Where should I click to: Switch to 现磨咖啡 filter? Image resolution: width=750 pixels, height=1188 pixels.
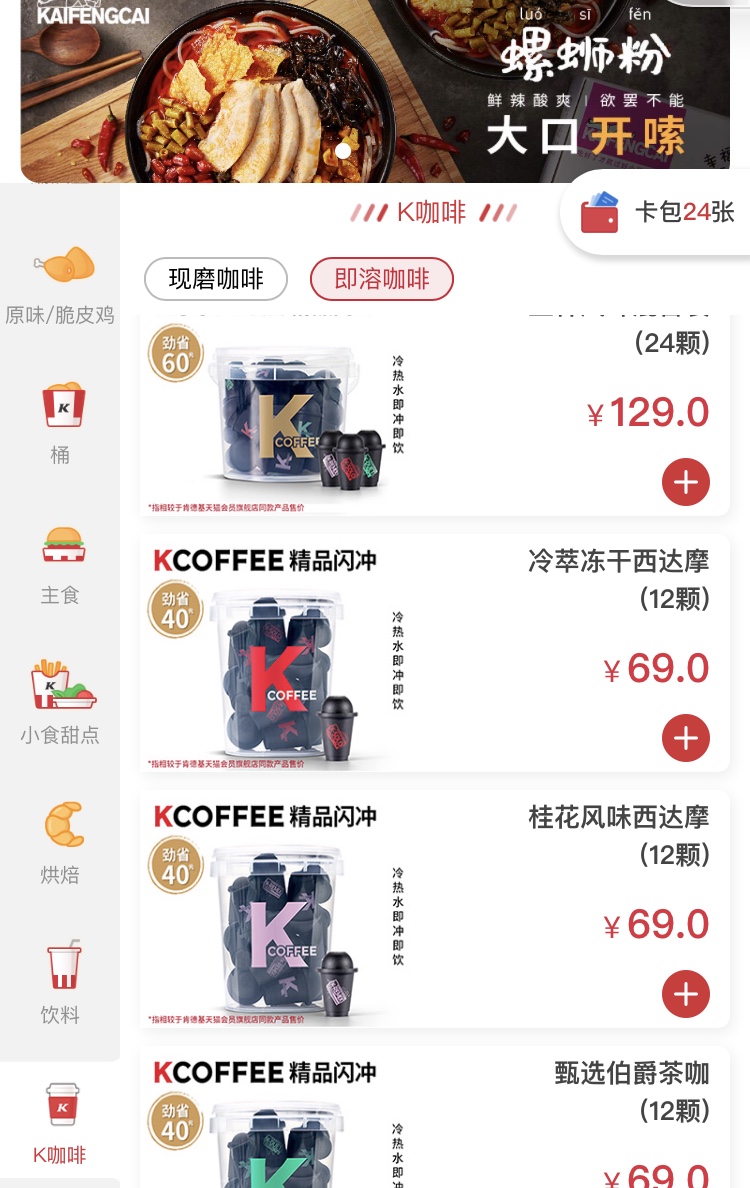pos(216,279)
